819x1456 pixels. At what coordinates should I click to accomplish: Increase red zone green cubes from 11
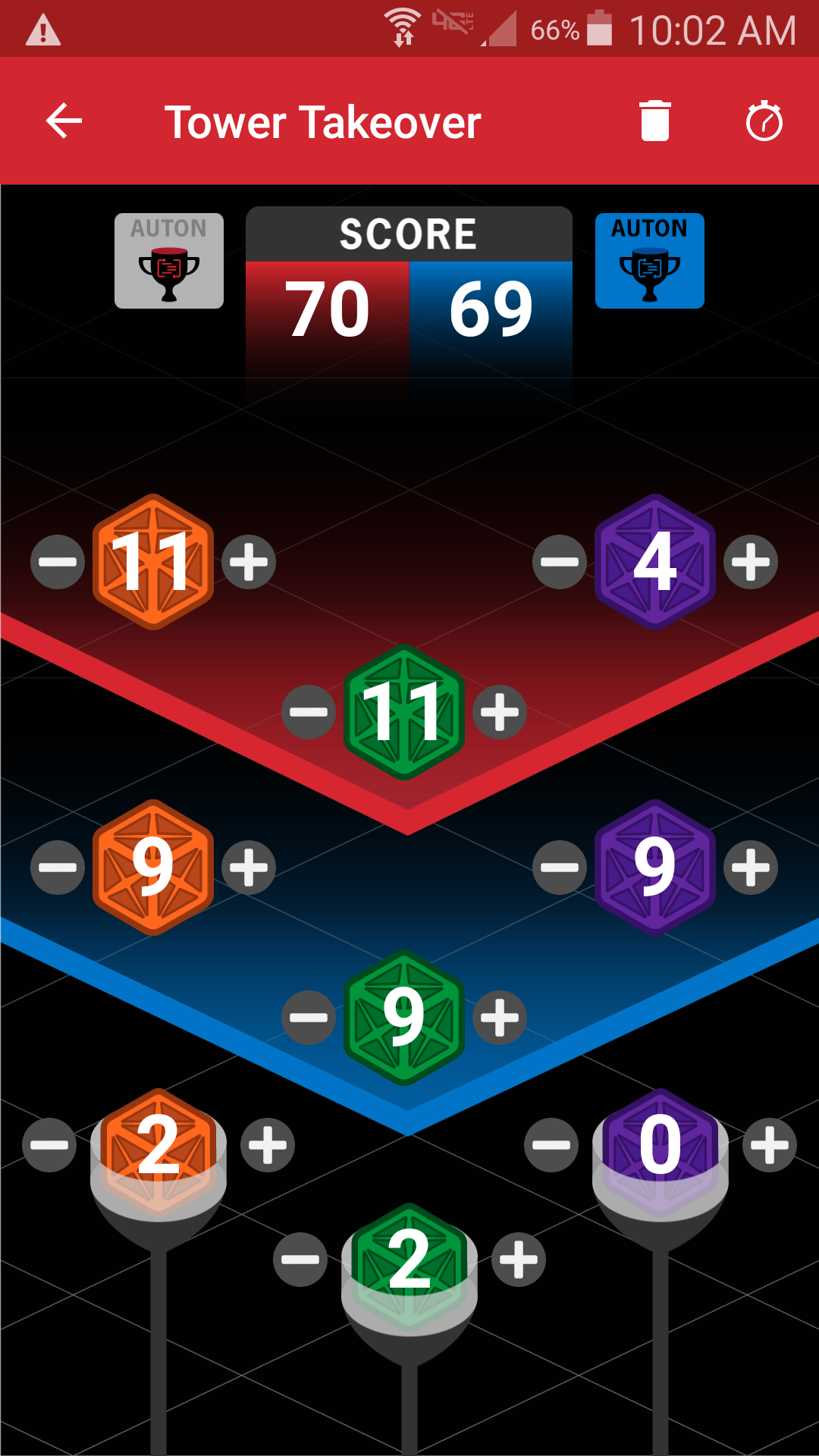[500, 712]
